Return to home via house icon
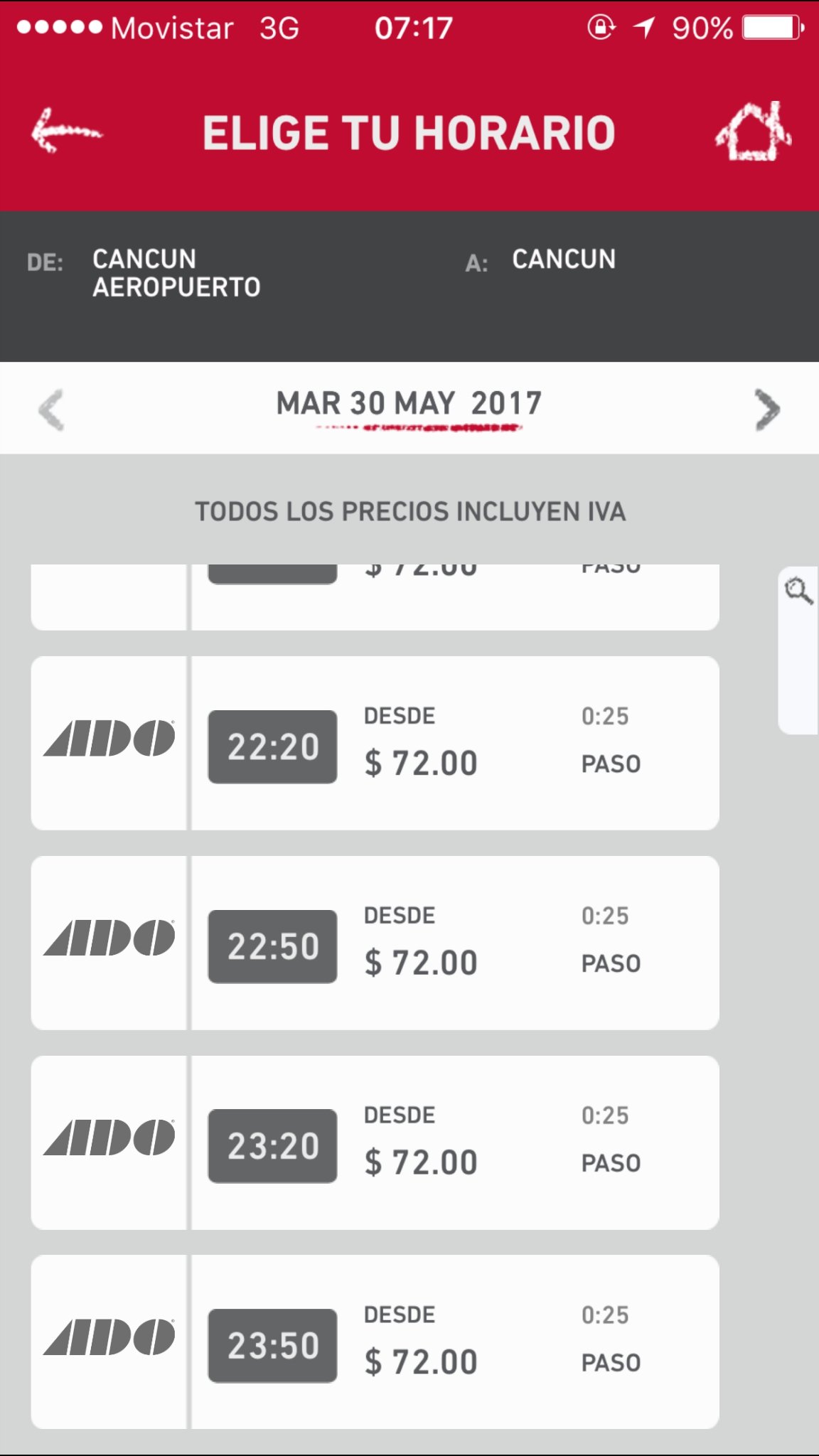This screenshot has height=1456, width=819. click(x=754, y=132)
